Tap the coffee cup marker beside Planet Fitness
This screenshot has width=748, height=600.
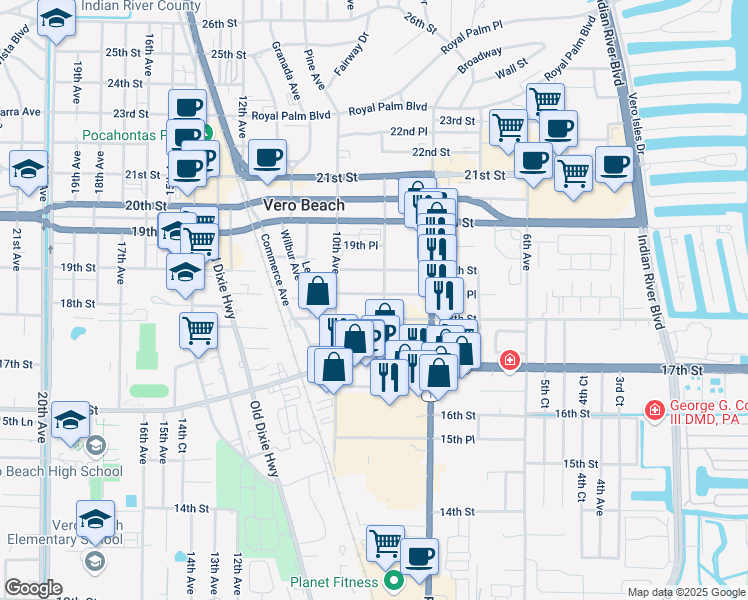419,556
